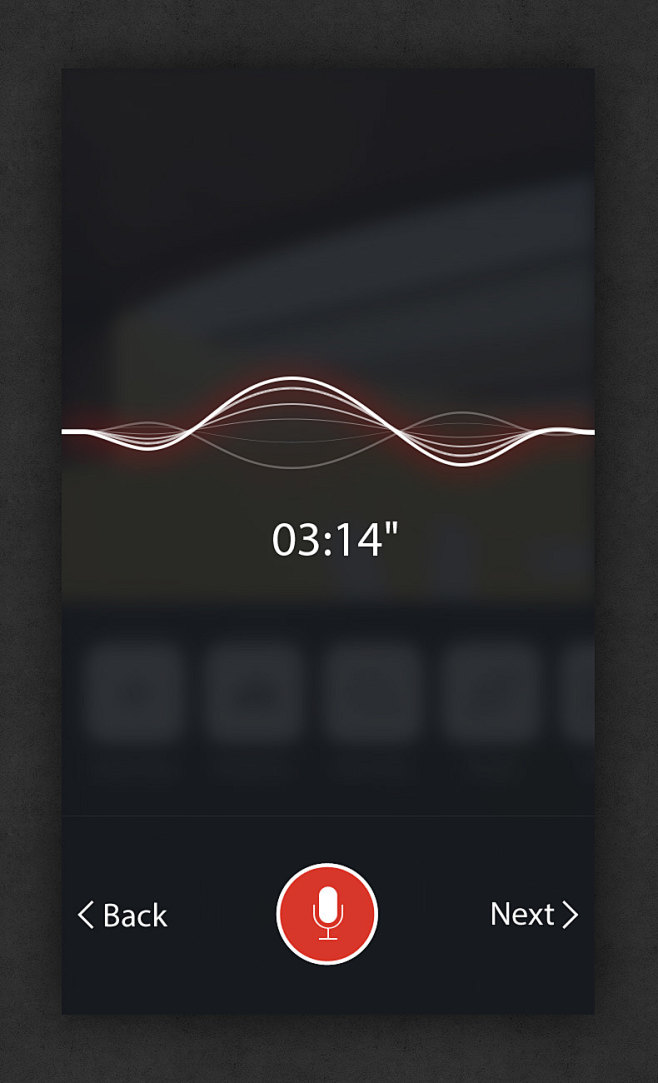Proceed with the Next button
Image resolution: width=658 pixels, height=1083 pixels.
coord(534,914)
